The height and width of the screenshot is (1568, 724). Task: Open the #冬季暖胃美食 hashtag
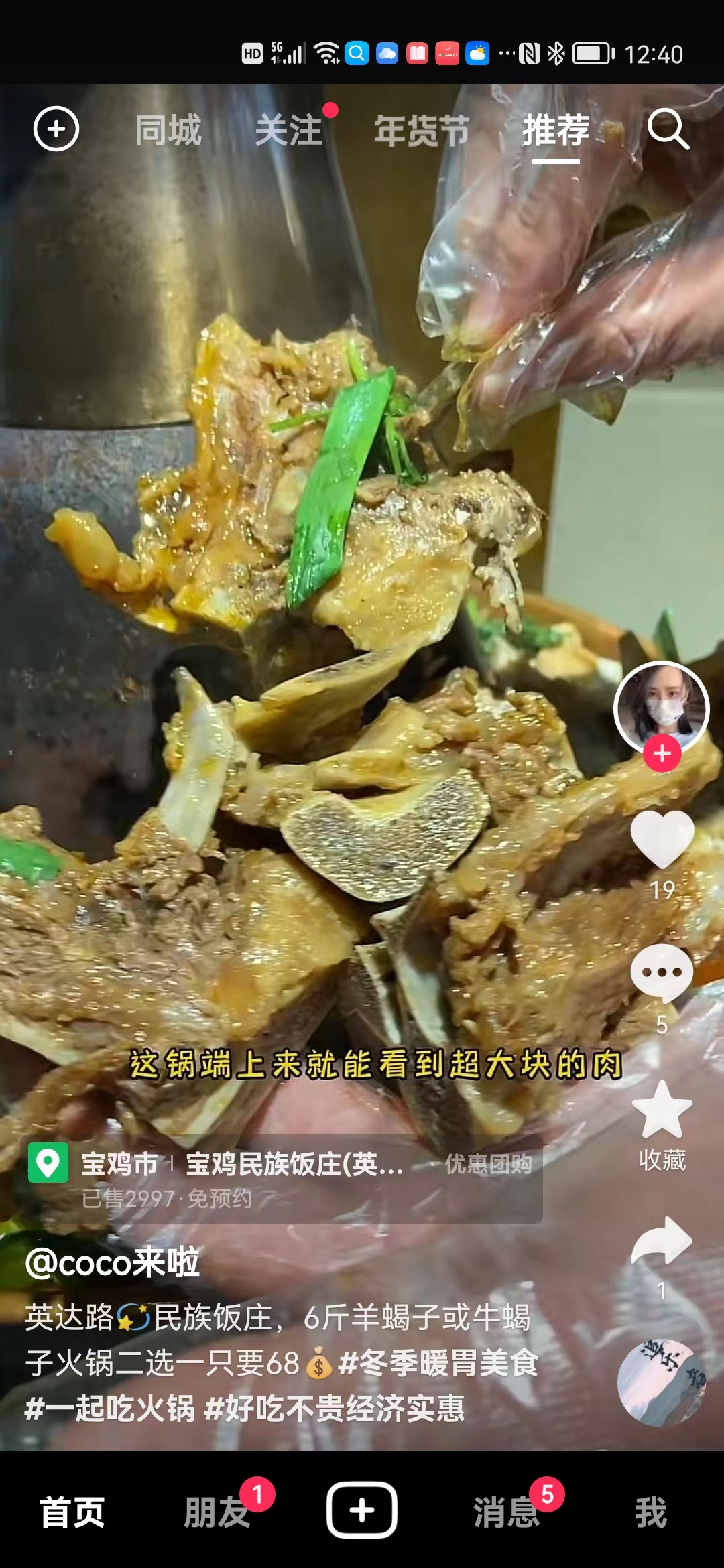pos(438,1364)
